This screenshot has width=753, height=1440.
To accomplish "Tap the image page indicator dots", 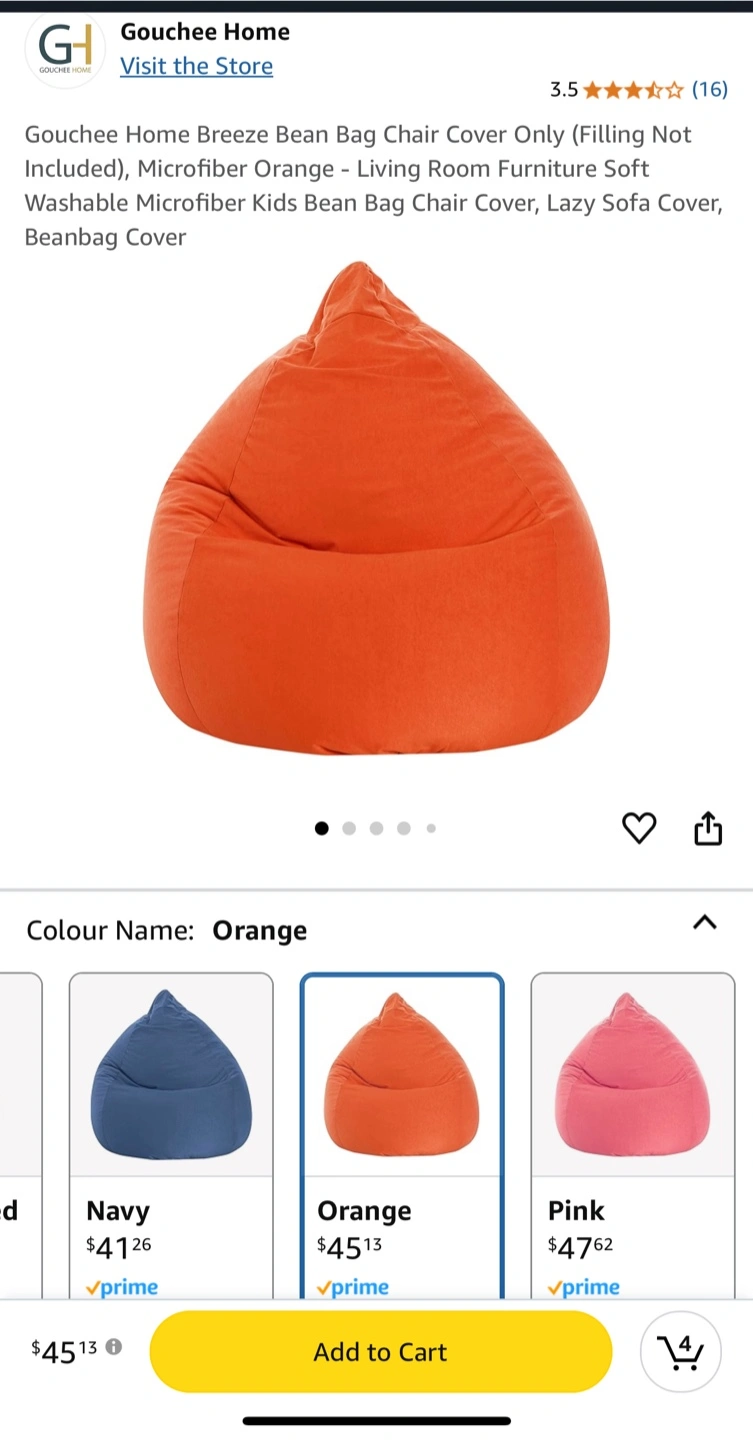I will click(x=376, y=828).
